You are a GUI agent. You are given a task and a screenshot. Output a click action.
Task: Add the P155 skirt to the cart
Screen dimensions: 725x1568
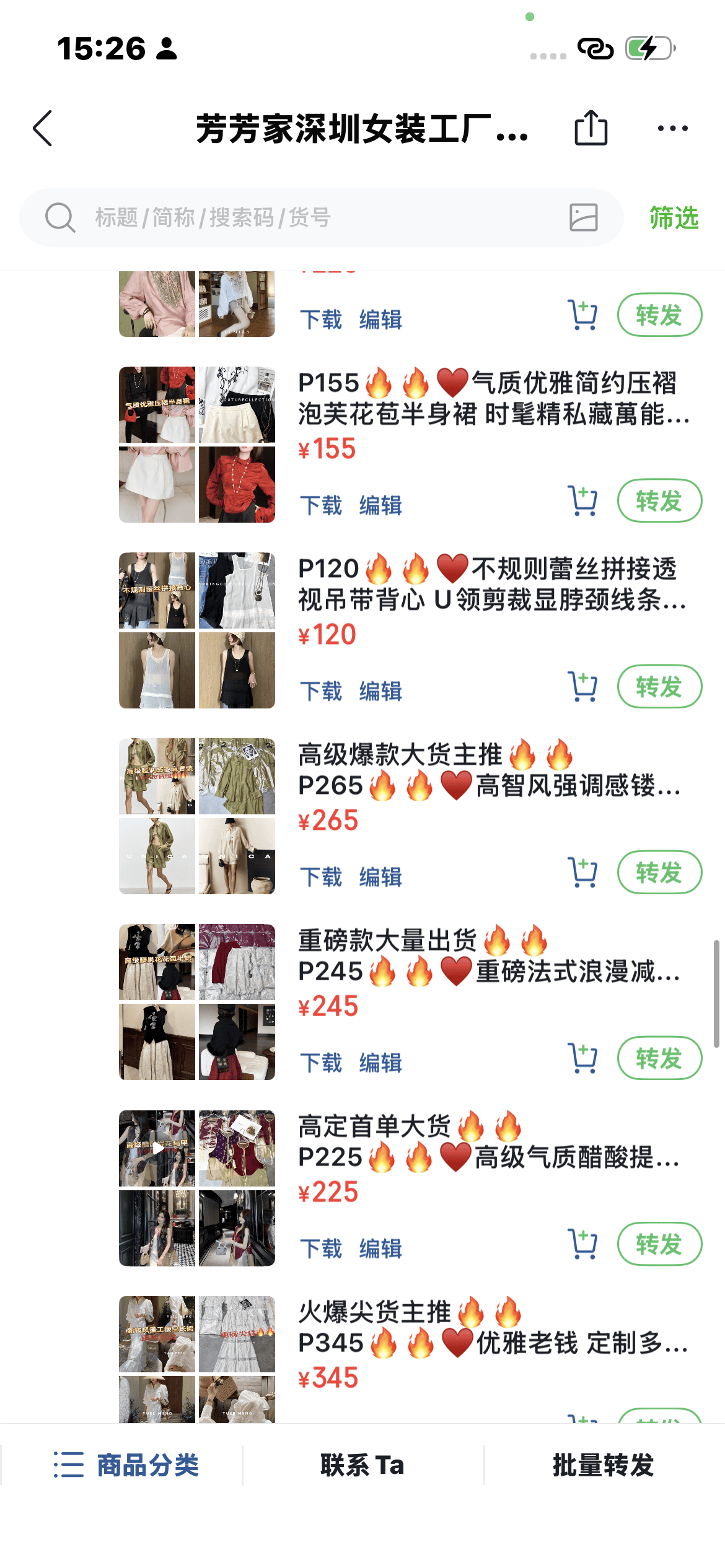582,501
